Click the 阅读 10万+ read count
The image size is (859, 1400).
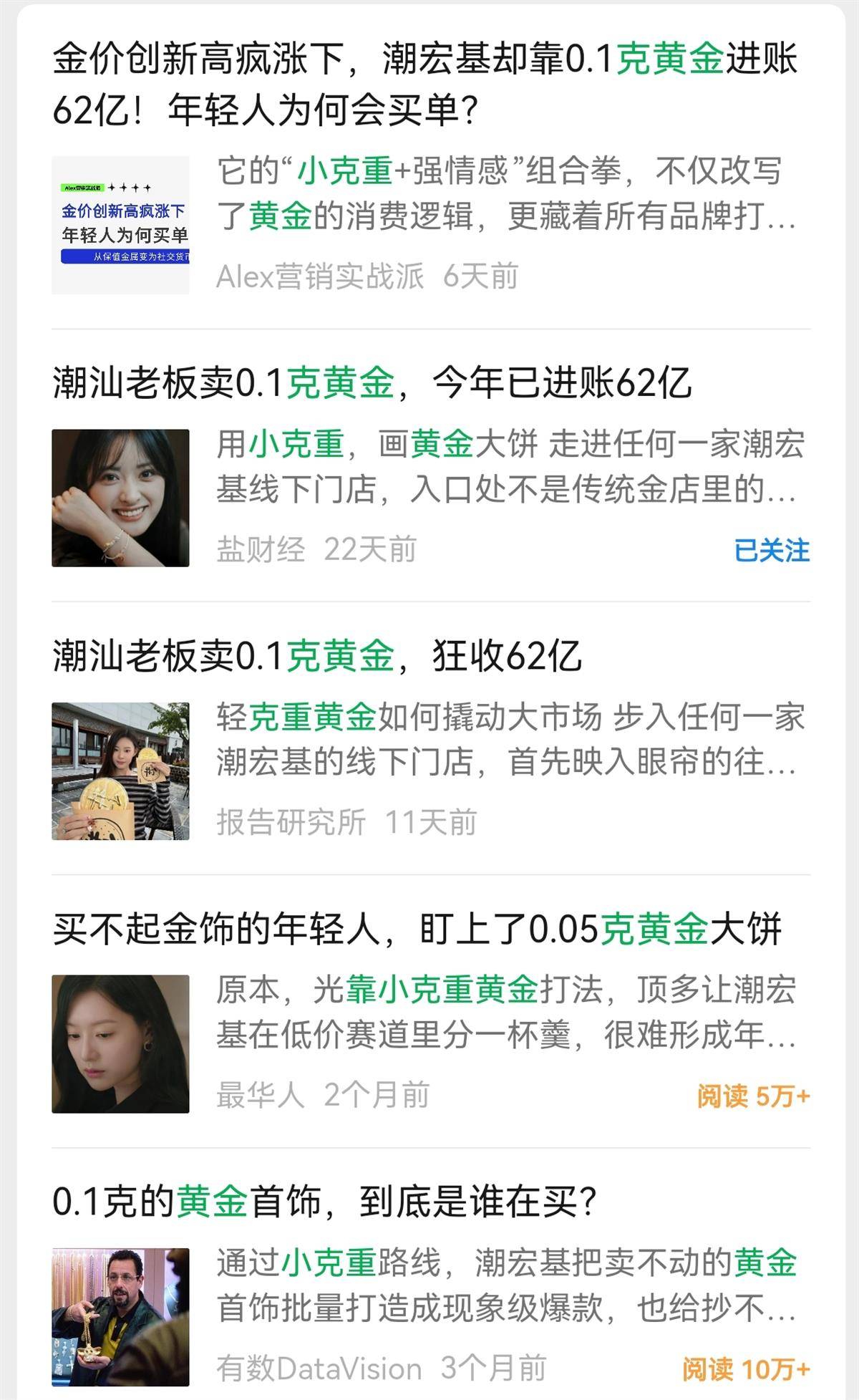744,1366
